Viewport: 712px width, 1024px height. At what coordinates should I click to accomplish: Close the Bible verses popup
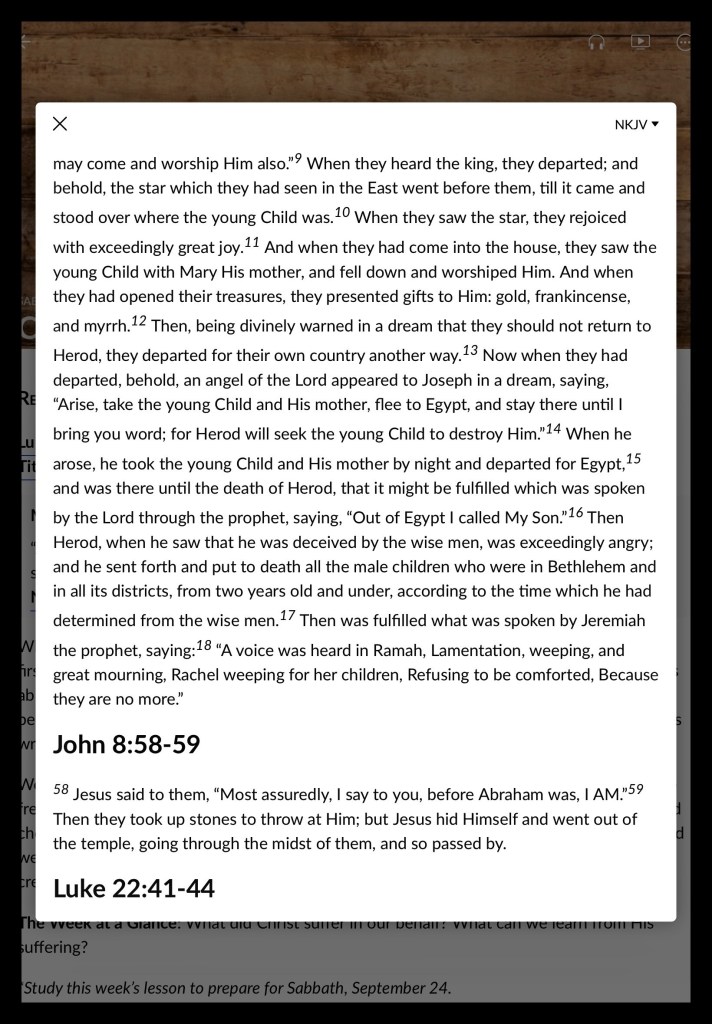pos(60,124)
